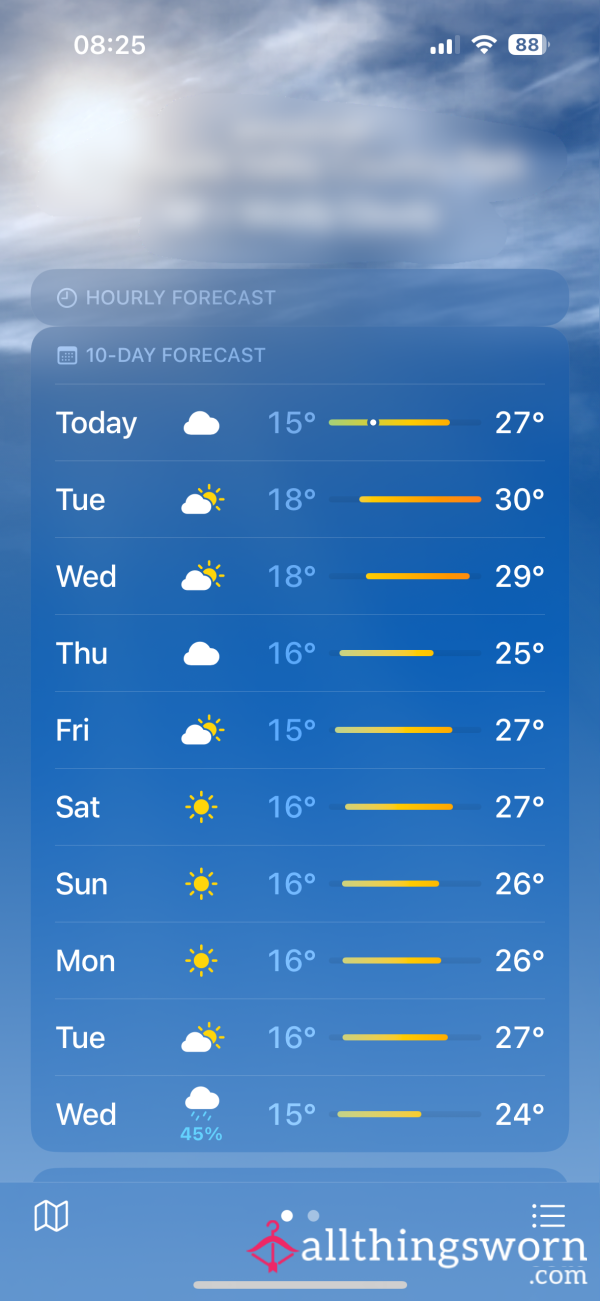Tap the location page indicator dots
Viewport: 600px width, 1301px height.
click(300, 1216)
